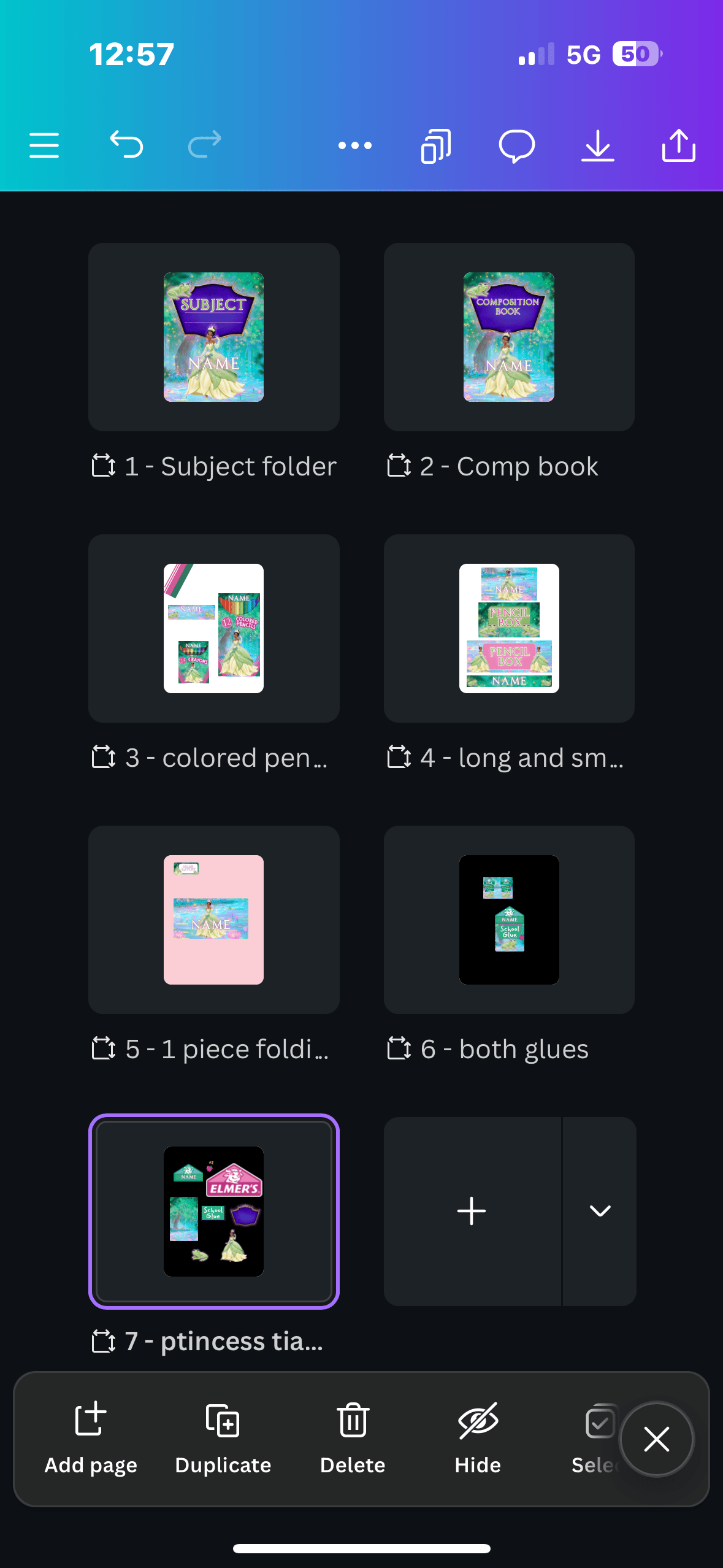Select page 2 Comp book
The image size is (723, 1568).
click(509, 337)
